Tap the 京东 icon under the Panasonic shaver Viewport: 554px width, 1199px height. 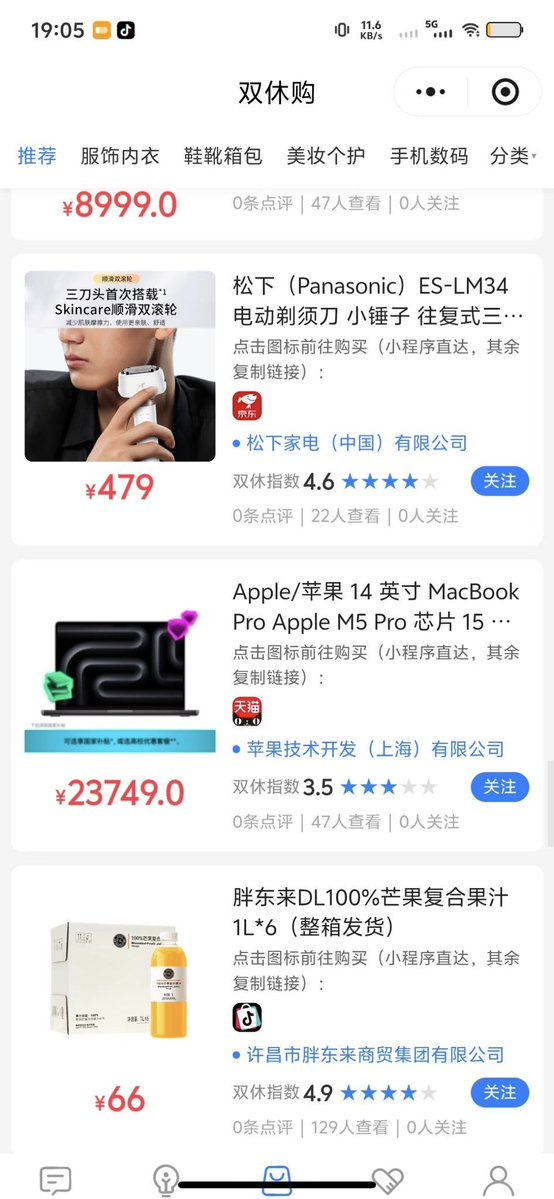coord(247,405)
